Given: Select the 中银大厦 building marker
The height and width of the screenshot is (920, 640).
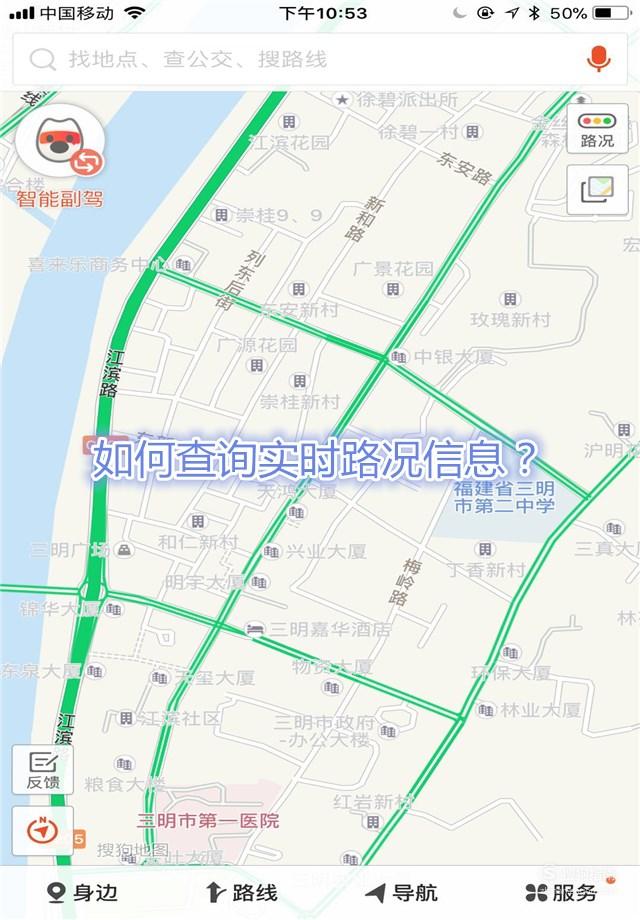Looking at the screenshot, I should [x=399, y=356].
